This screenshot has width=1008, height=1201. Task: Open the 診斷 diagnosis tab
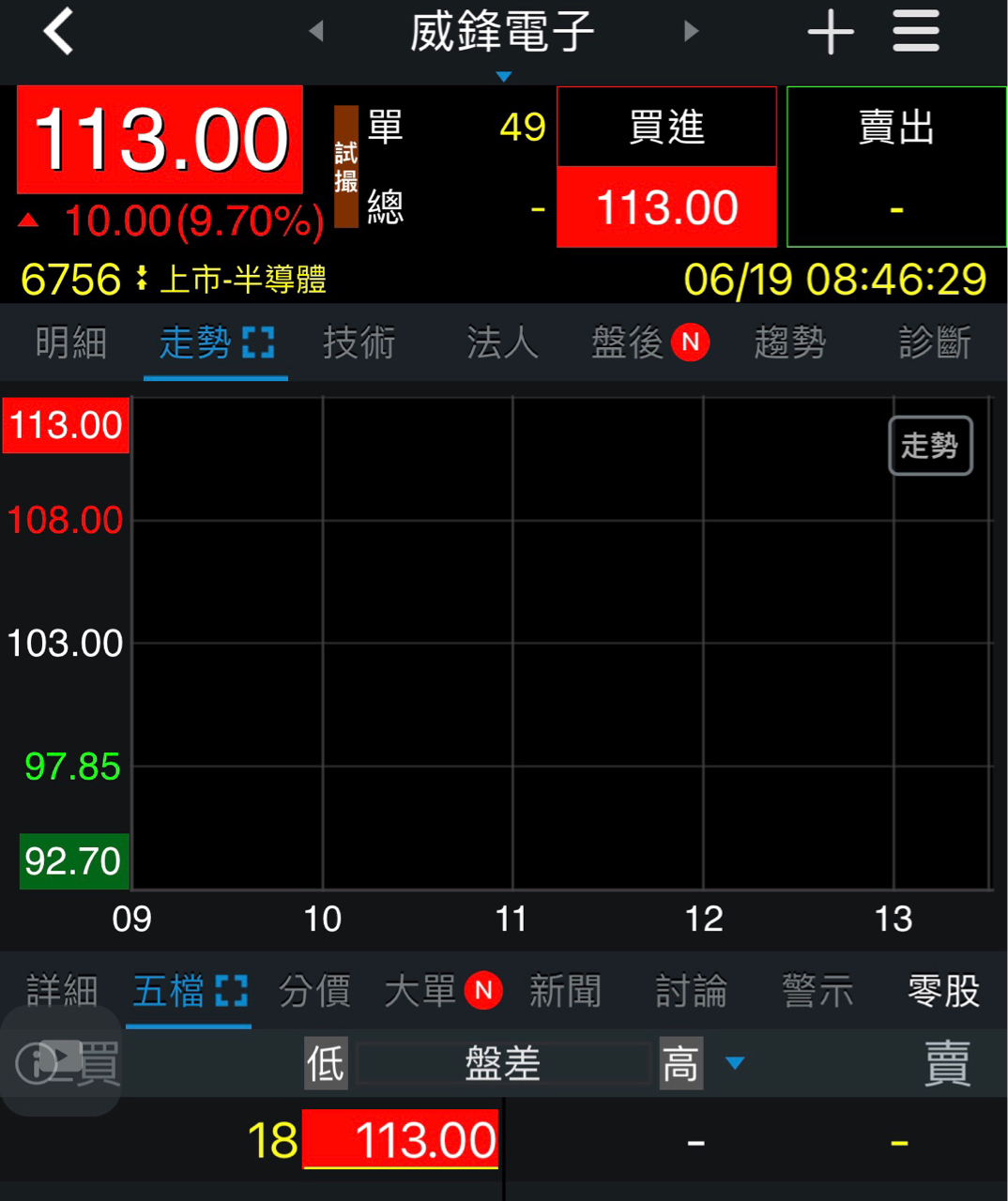coord(935,342)
